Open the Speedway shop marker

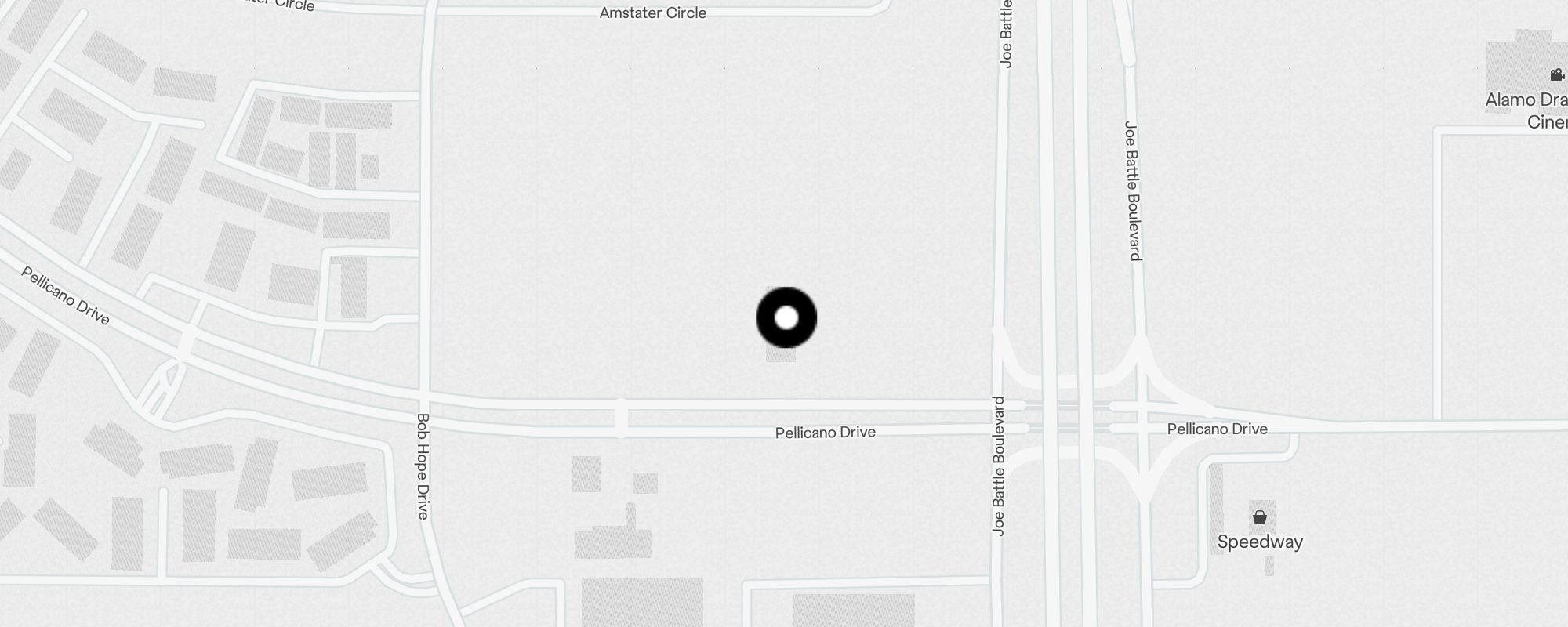(1260, 518)
